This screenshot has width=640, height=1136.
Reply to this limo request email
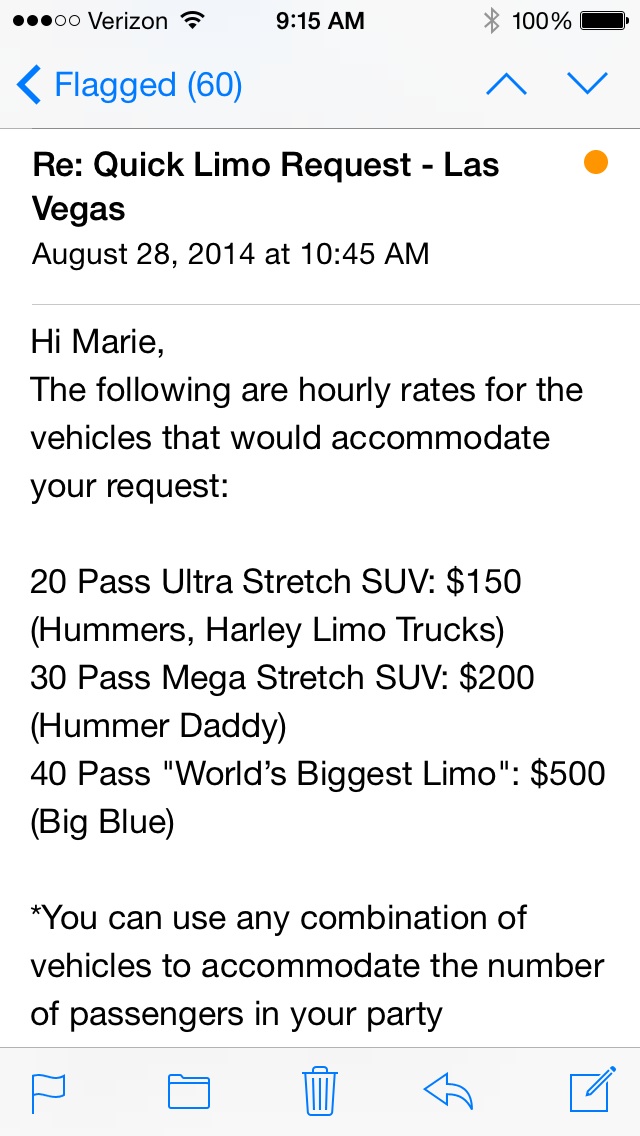pyautogui.click(x=448, y=1090)
